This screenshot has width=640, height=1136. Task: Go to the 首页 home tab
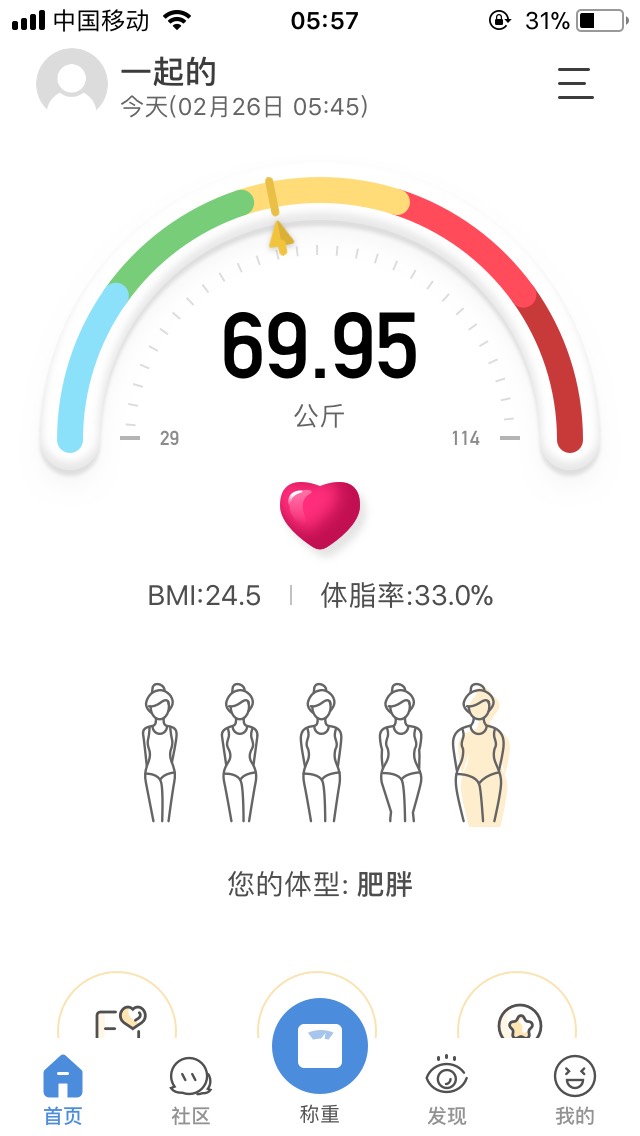pos(63,1090)
